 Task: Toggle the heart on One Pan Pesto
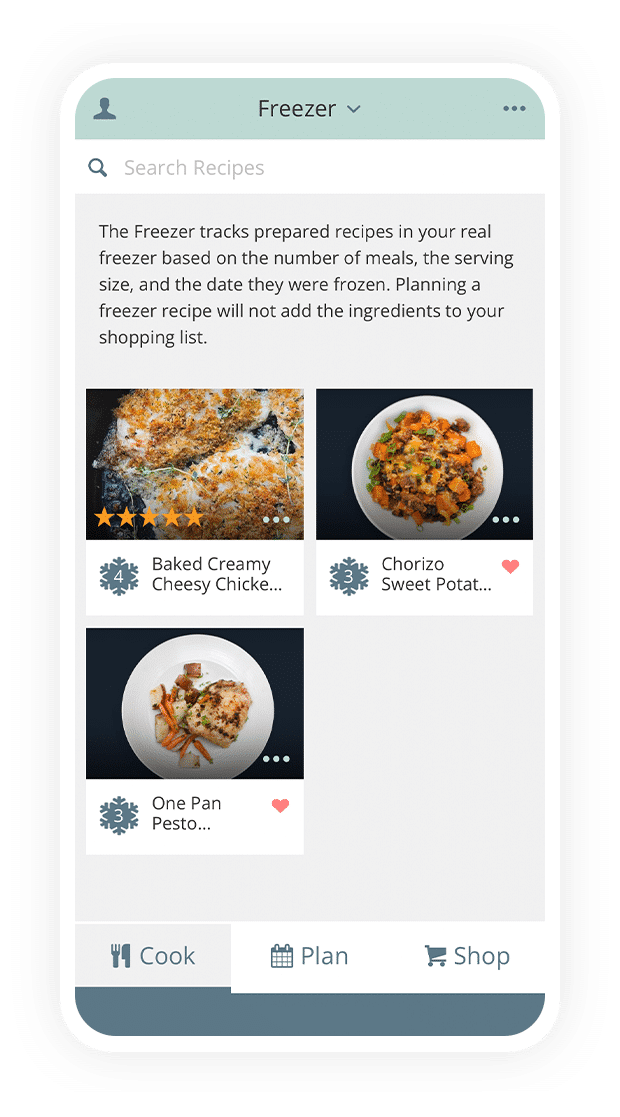tap(280, 805)
